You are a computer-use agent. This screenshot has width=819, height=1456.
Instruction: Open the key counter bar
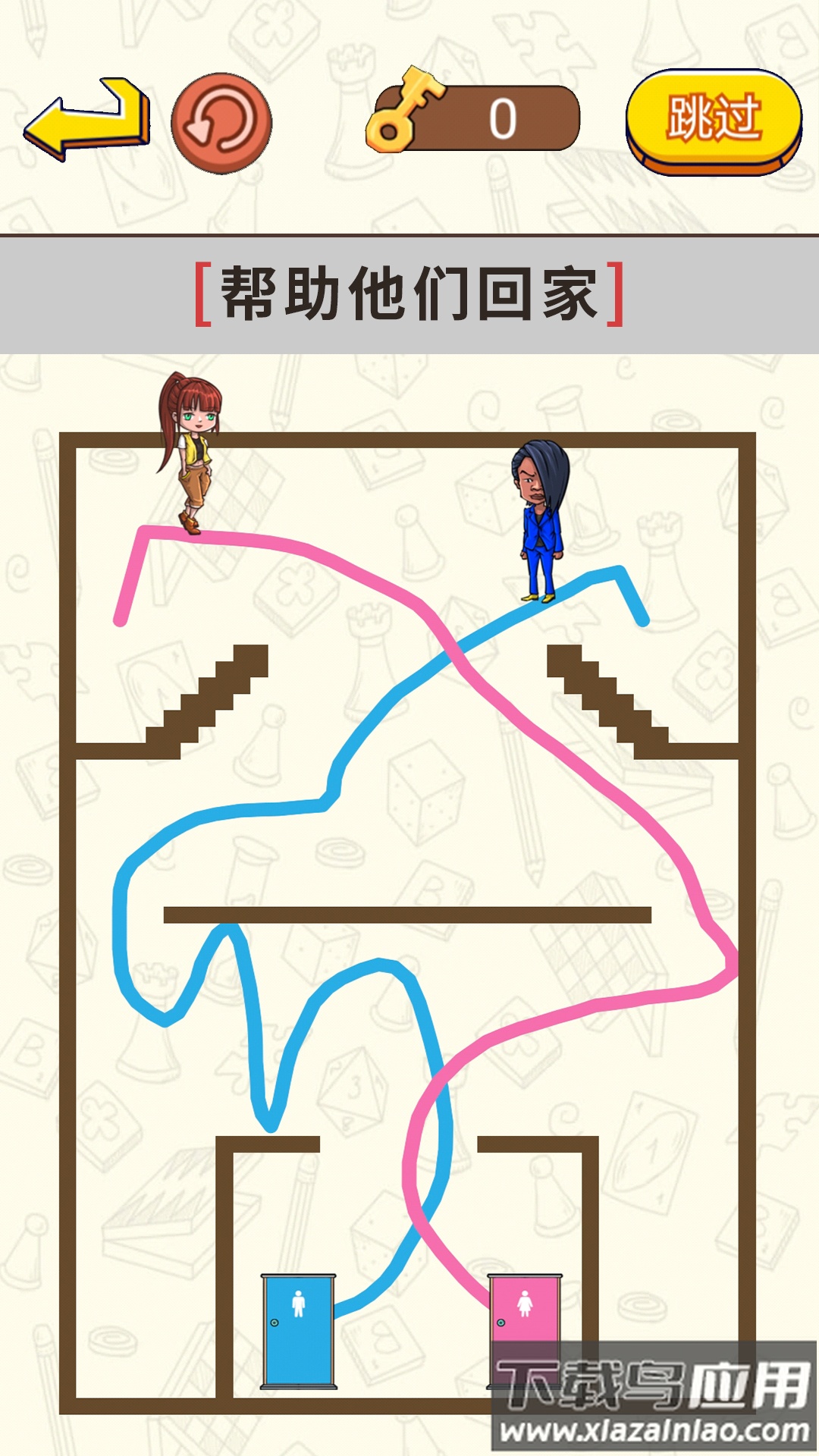pyautogui.click(x=474, y=118)
